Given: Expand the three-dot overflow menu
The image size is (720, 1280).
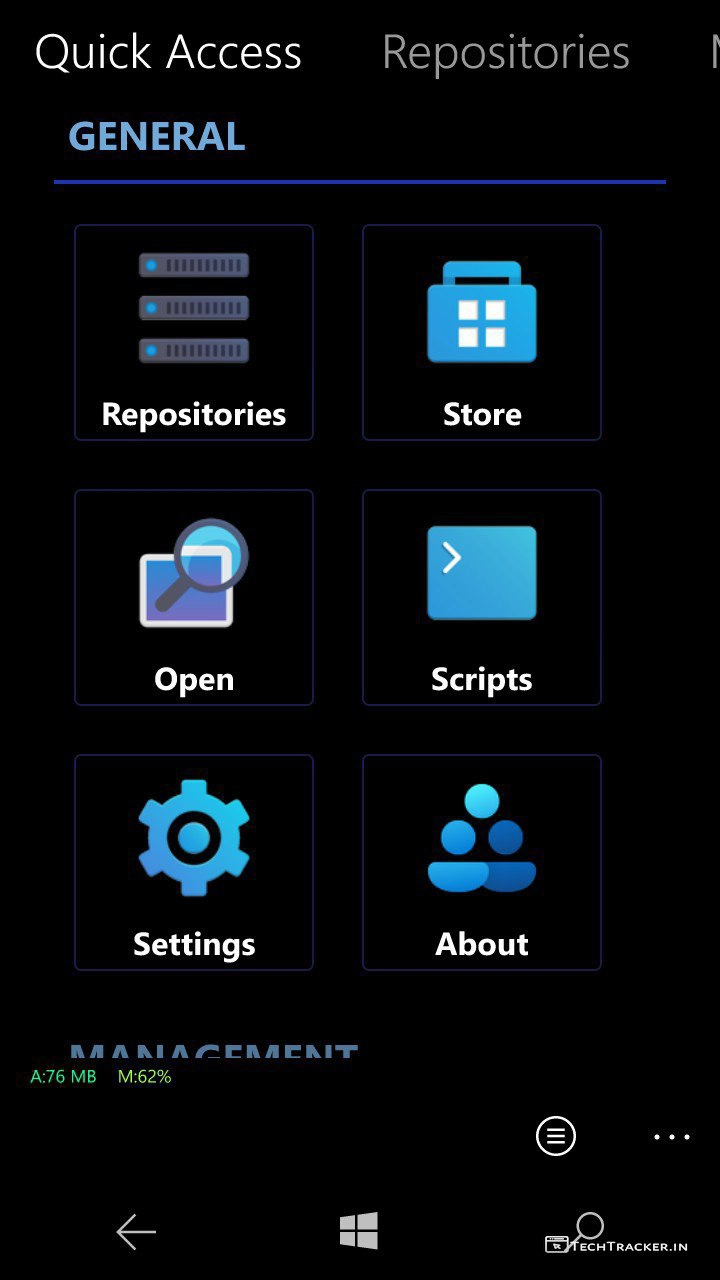Looking at the screenshot, I should click(x=671, y=1137).
